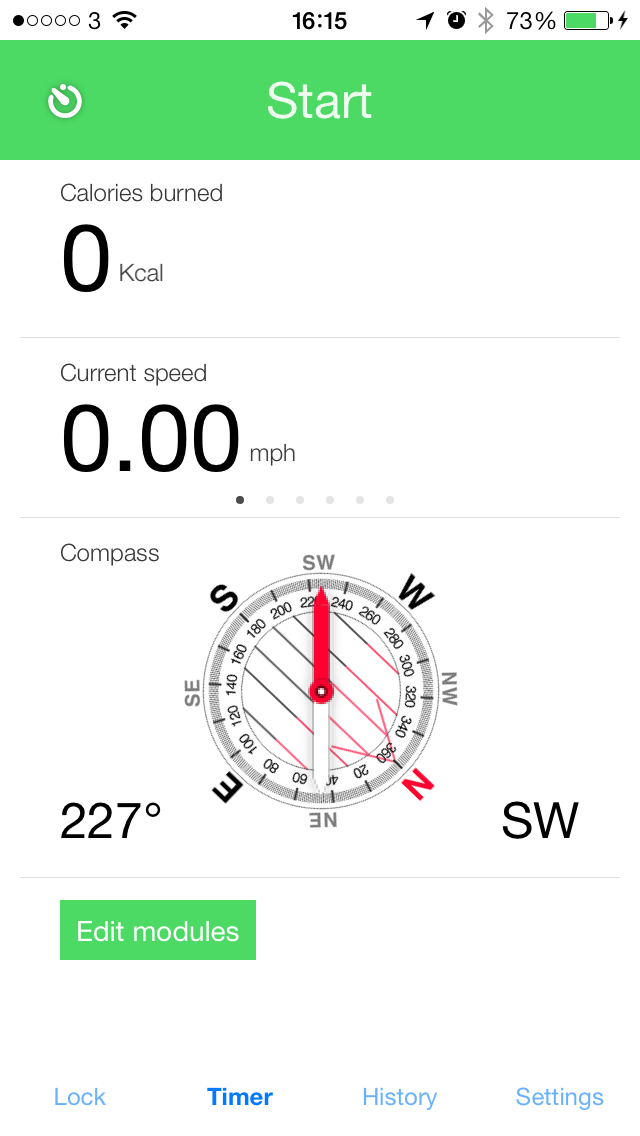
Task: Open the Lock tab
Action: [80, 1097]
